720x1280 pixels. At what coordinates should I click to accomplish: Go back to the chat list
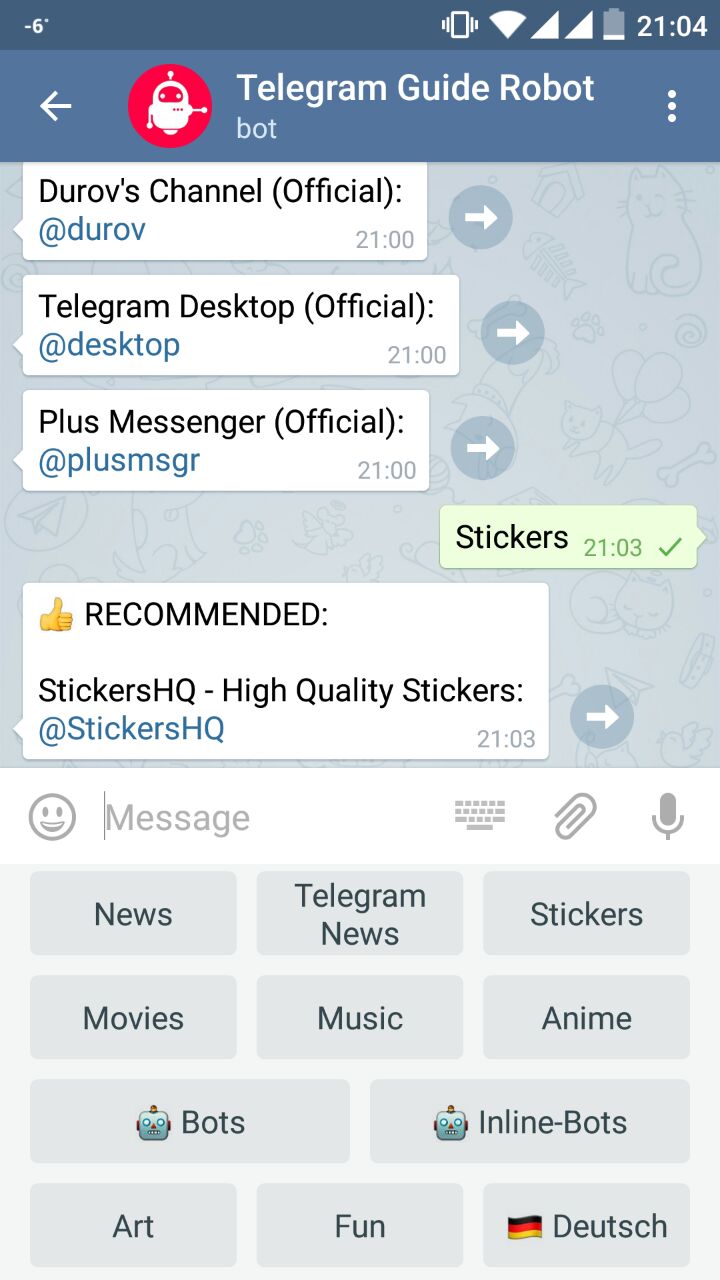(55, 106)
